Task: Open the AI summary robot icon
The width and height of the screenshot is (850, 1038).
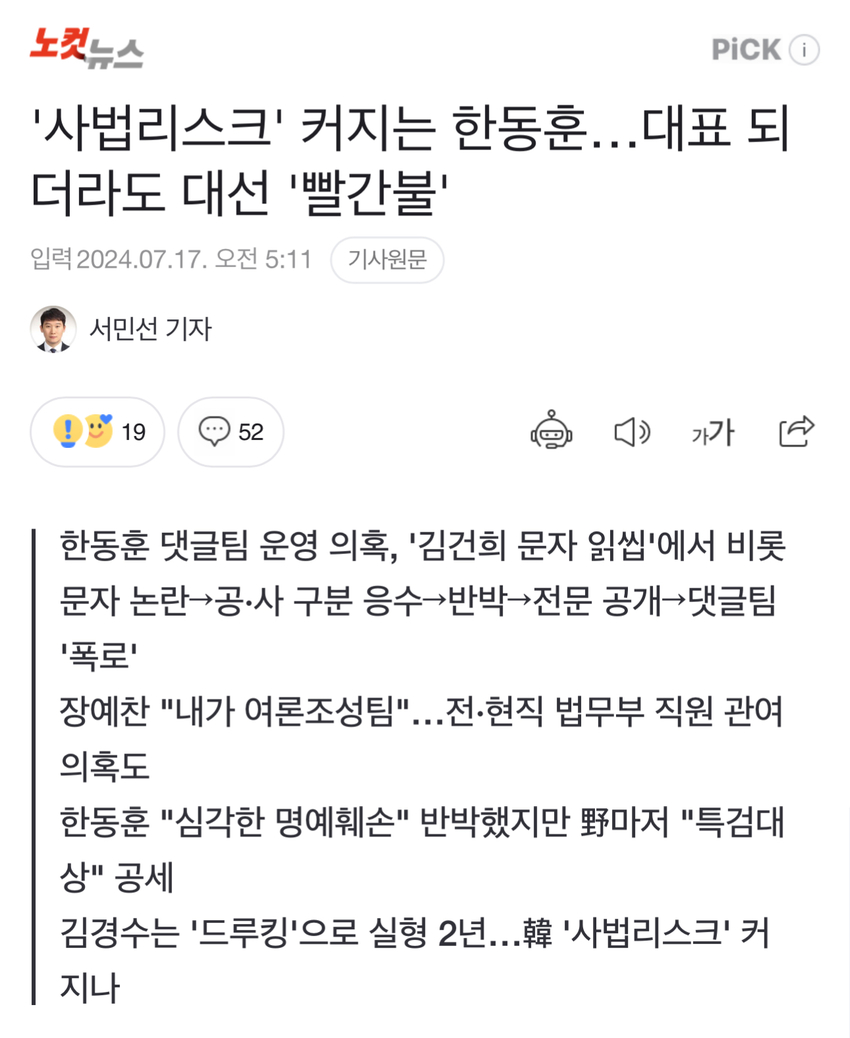Action: coord(551,432)
